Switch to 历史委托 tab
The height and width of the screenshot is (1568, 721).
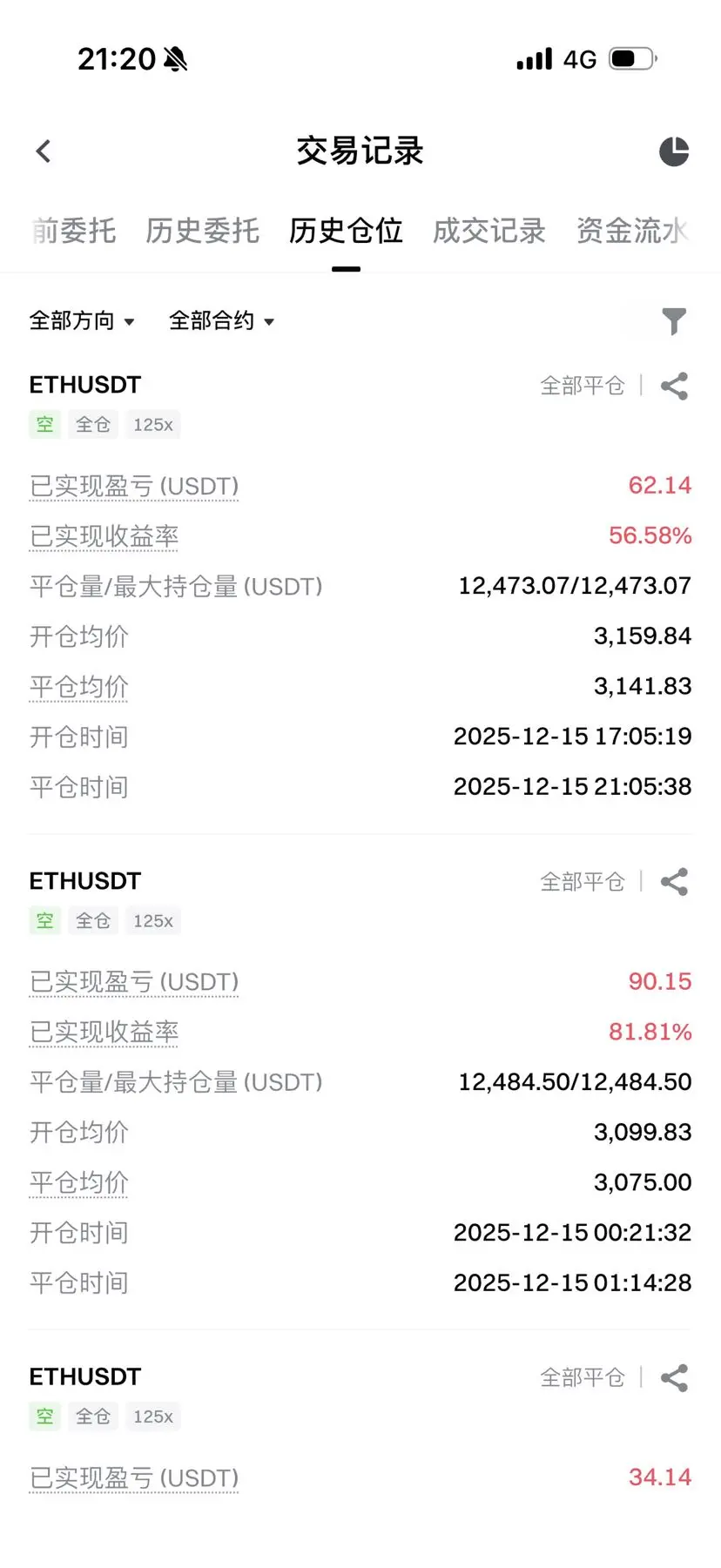pos(202,231)
